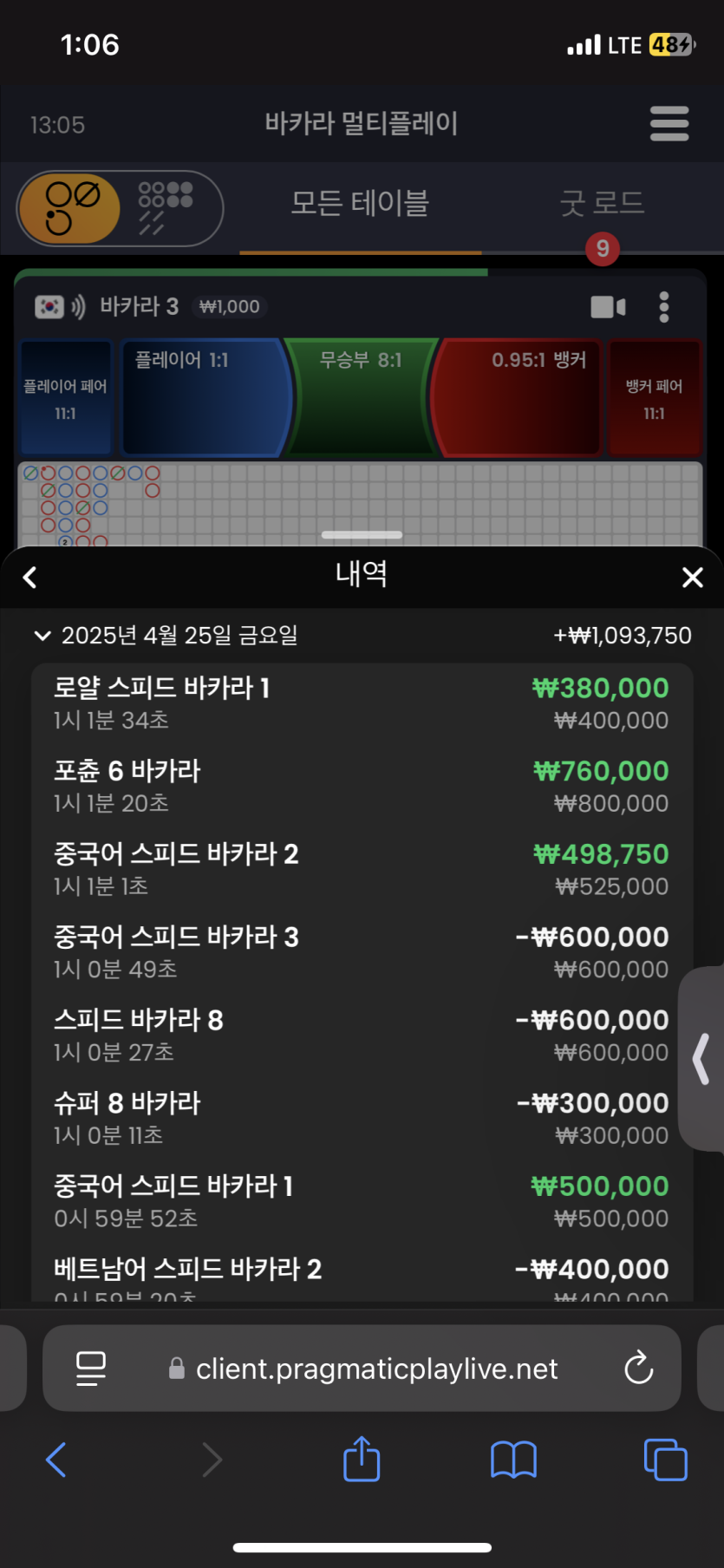Bet on 0.95:1 뱅커
Screen dimensions: 724x1568
tap(520, 397)
